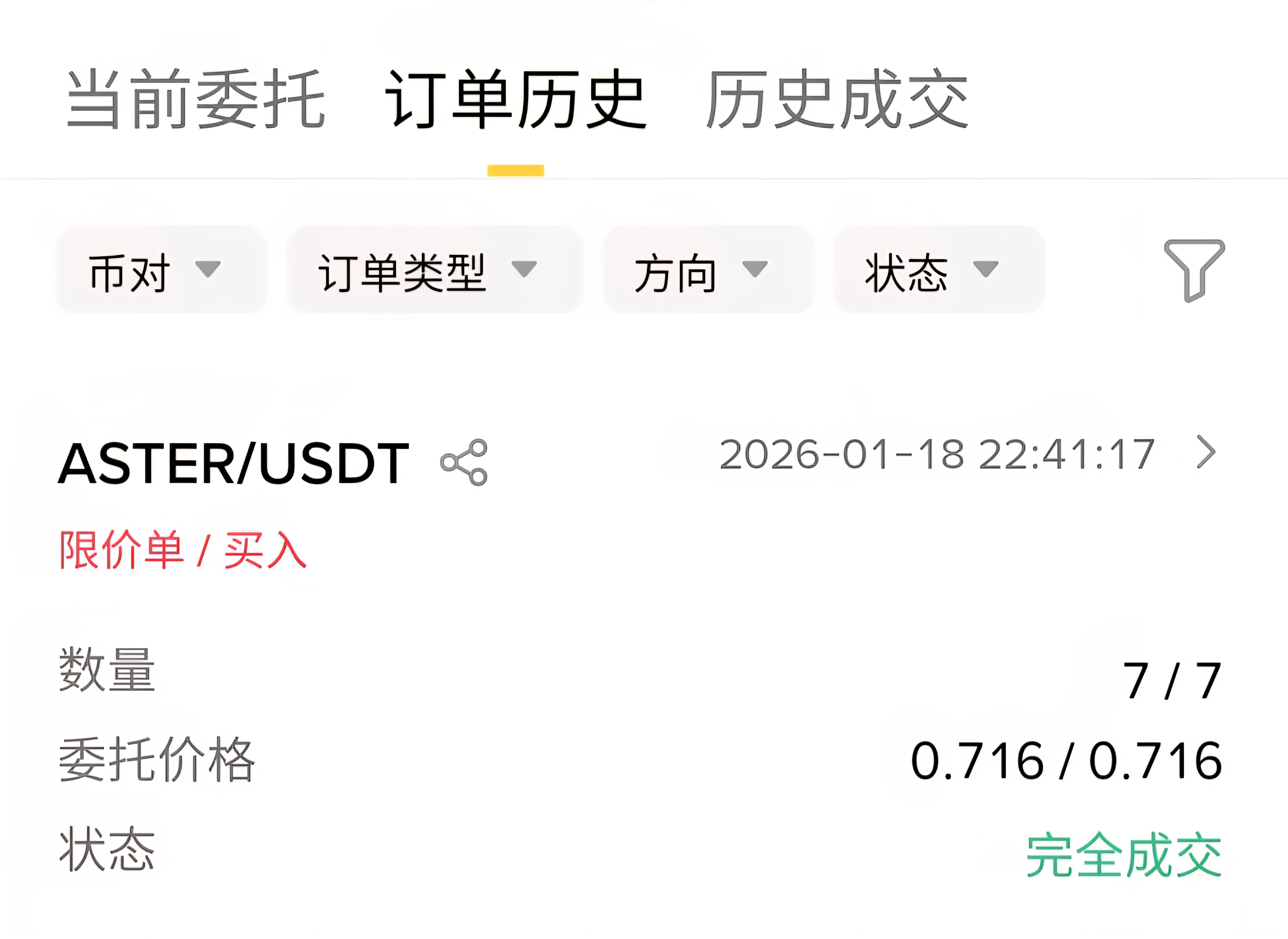Screen dimensions: 1288x939
Task: Share the ASTER/USDT order
Action: coord(464,462)
